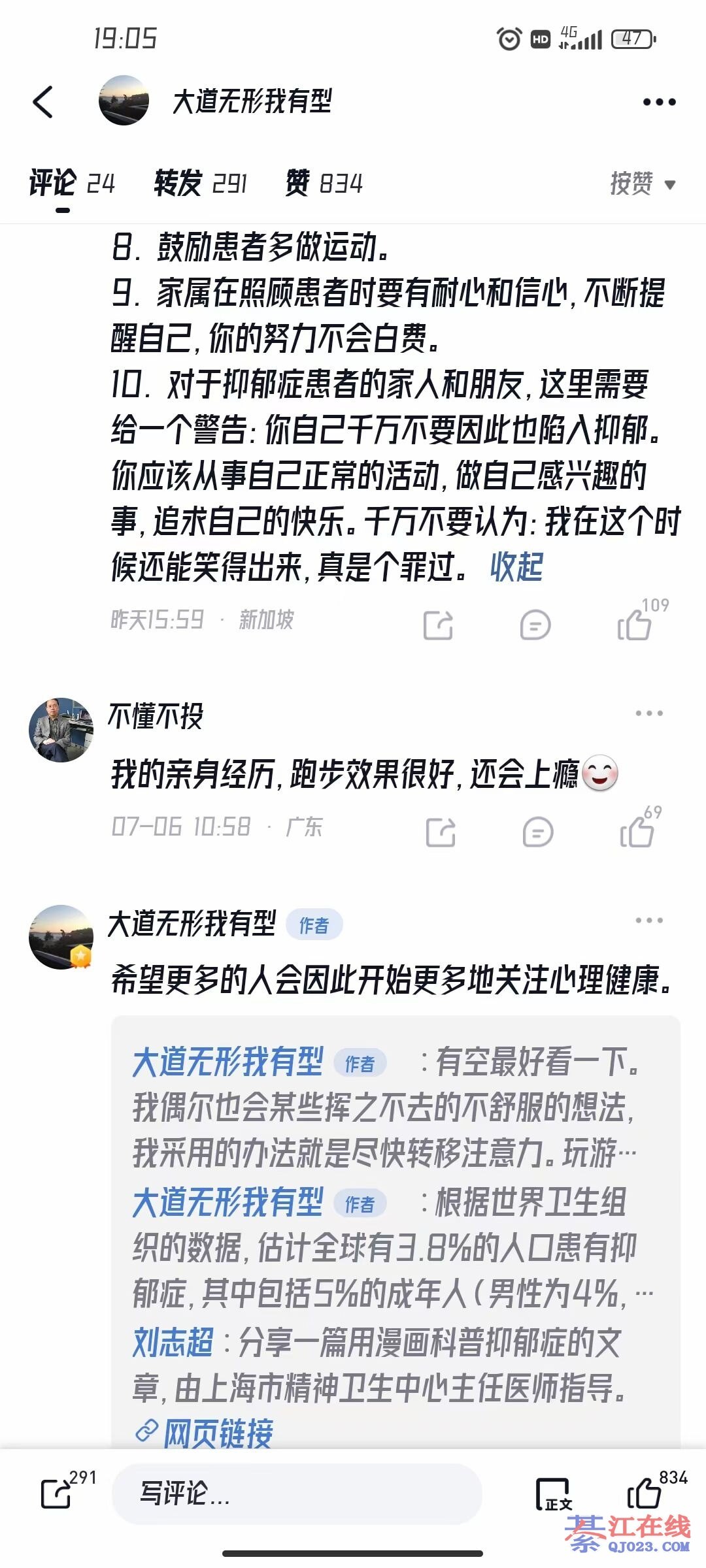Reply to 不懂不投's comment
The height and width of the screenshot is (1568, 706).
(538, 832)
